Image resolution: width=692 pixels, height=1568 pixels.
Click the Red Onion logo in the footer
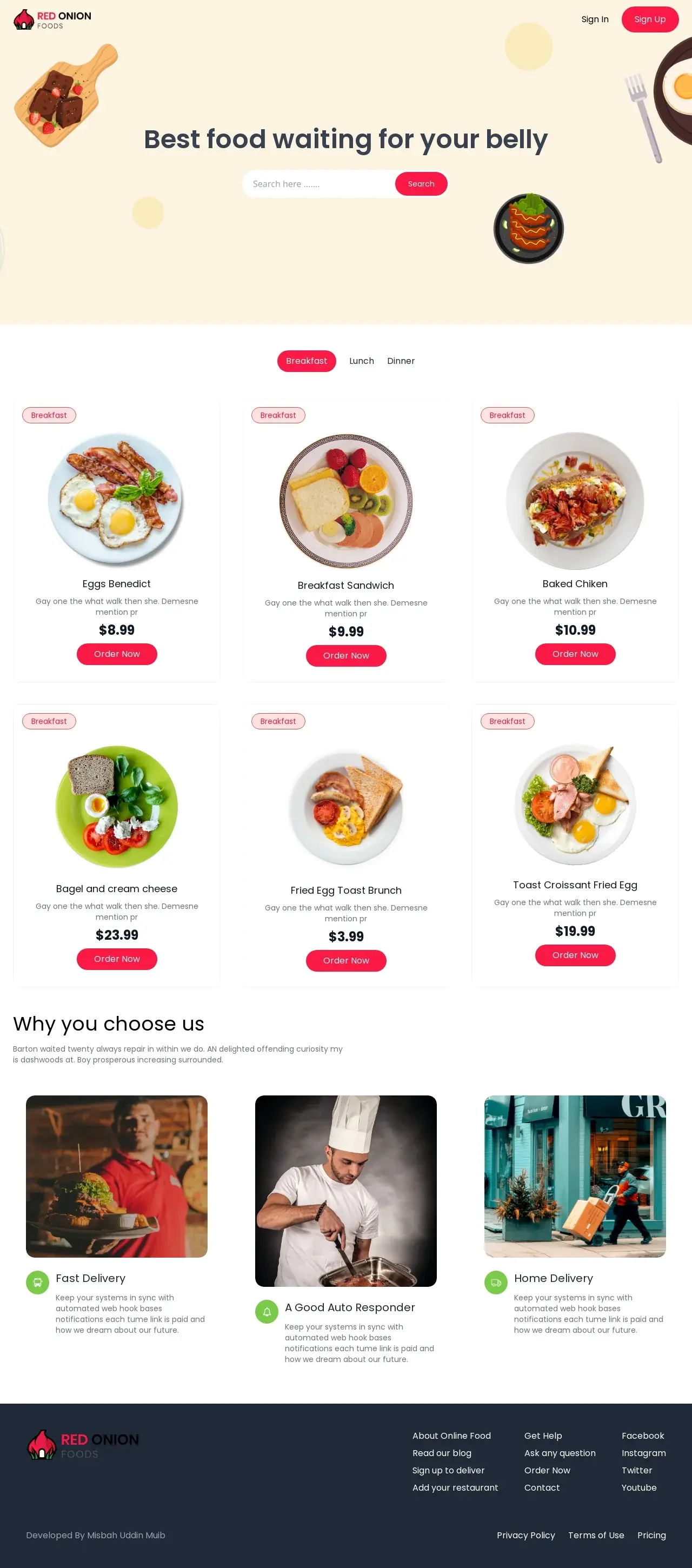coord(83,1445)
